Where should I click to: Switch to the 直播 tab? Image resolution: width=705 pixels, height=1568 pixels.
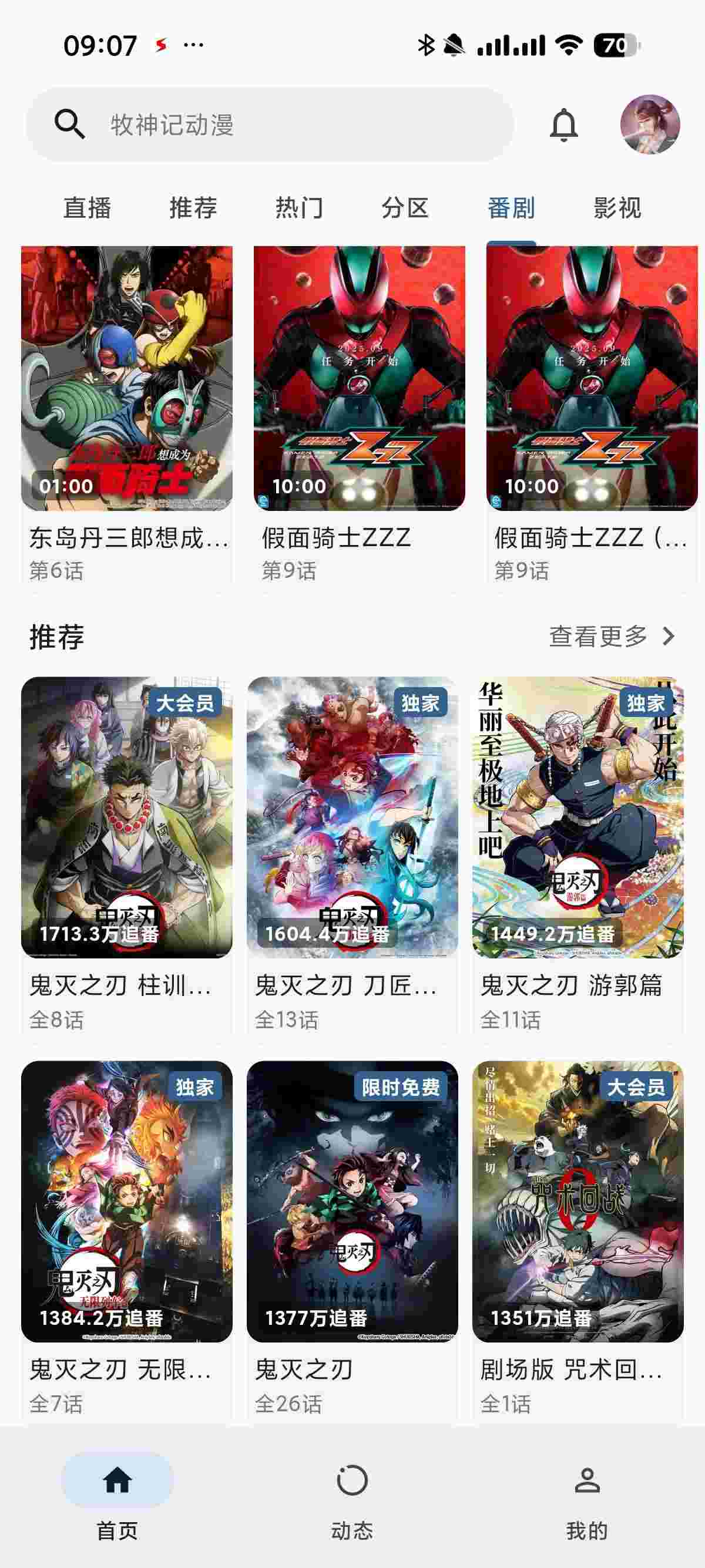tap(87, 208)
